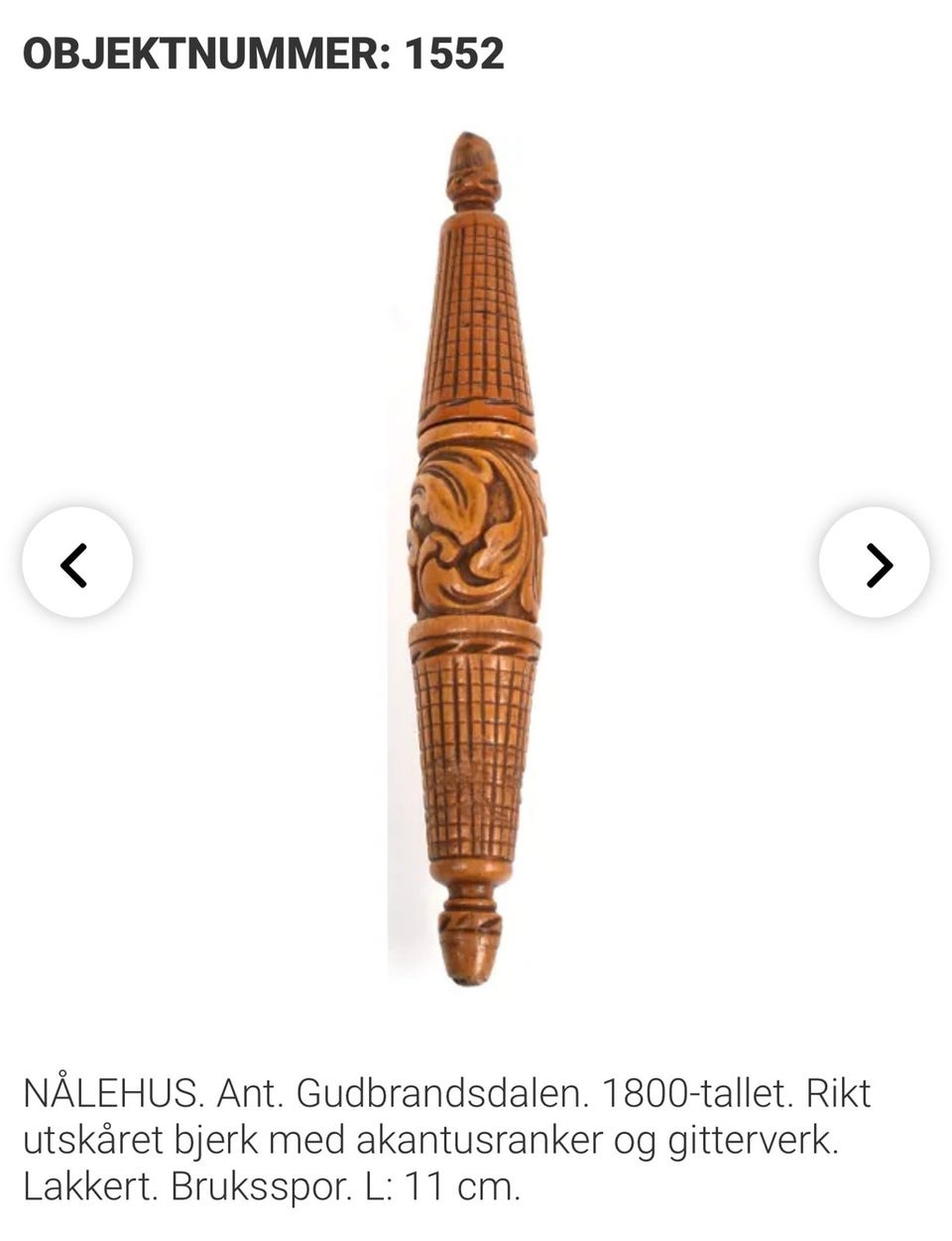Click the OBJEKTNUMMER: 1552 heading
The image size is (952, 1241).
pyautogui.click(x=266, y=58)
